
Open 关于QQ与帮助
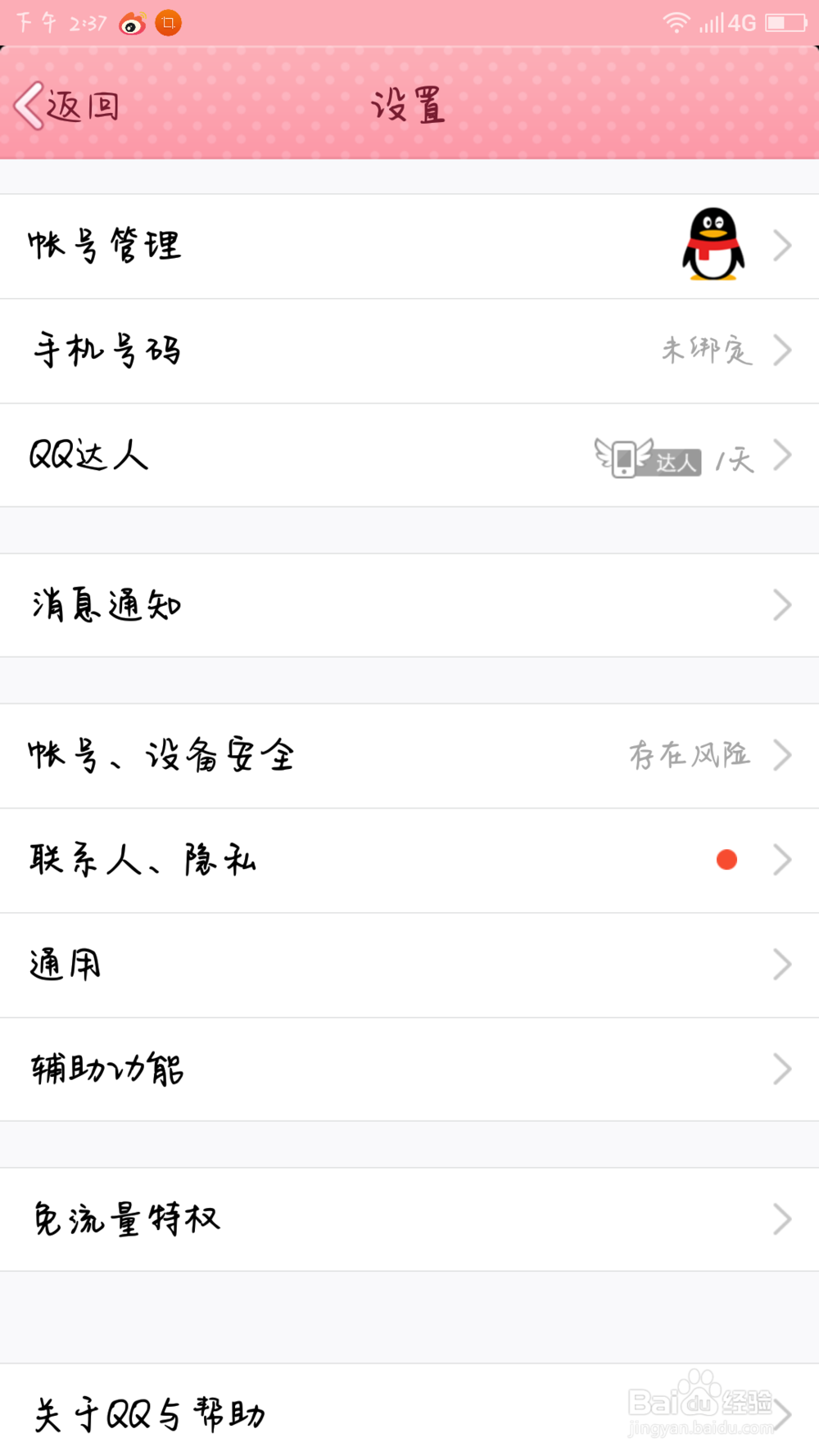pyautogui.click(x=409, y=1413)
